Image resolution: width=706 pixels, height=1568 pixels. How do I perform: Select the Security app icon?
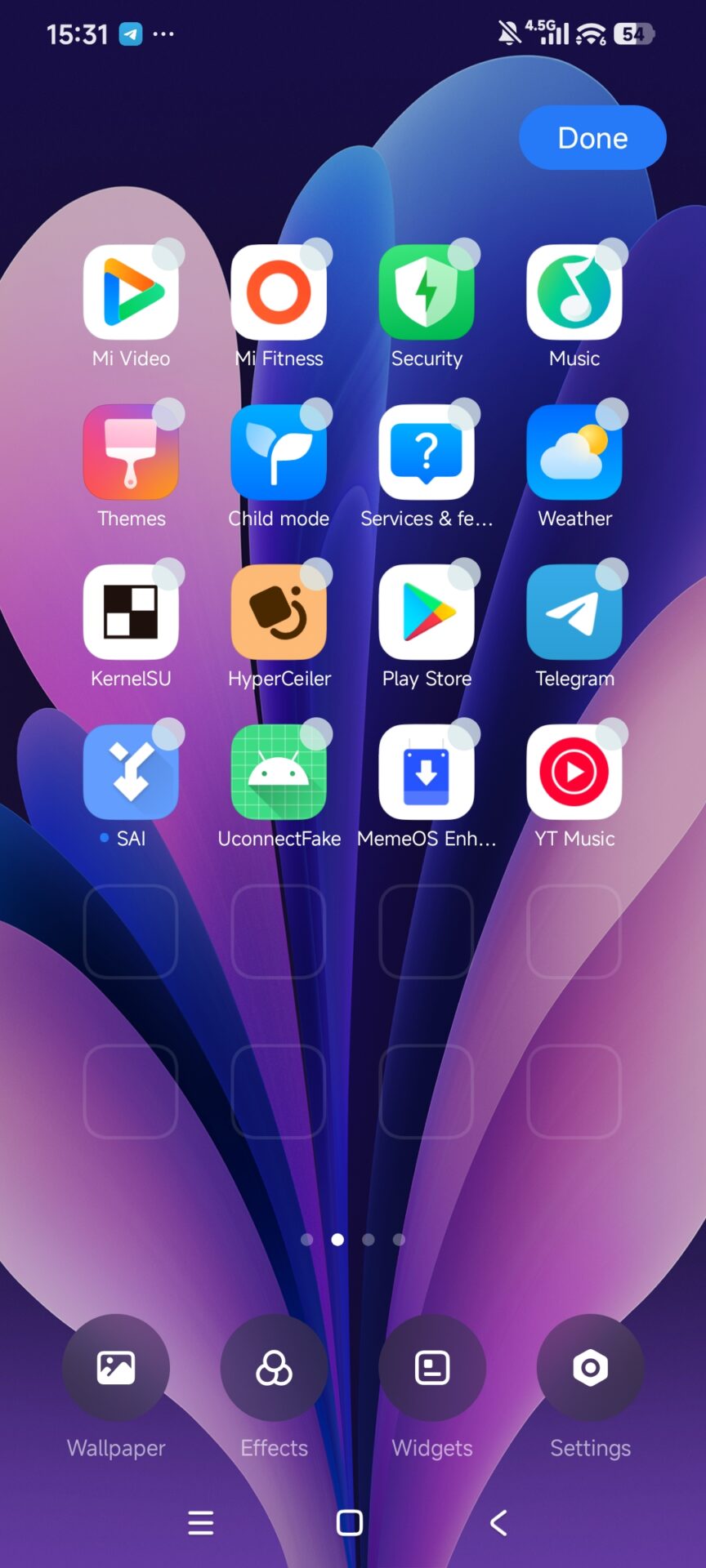tap(427, 292)
